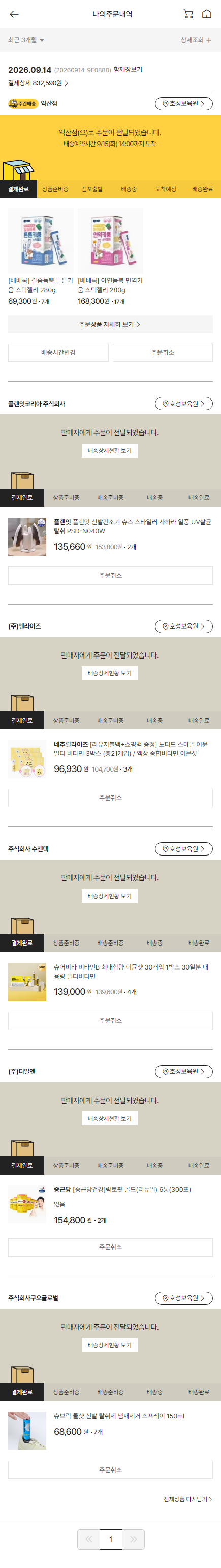The height and width of the screenshot is (1568, 221).
Task: Tap 함께장보기 next to the order number
Action: tap(128, 70)
